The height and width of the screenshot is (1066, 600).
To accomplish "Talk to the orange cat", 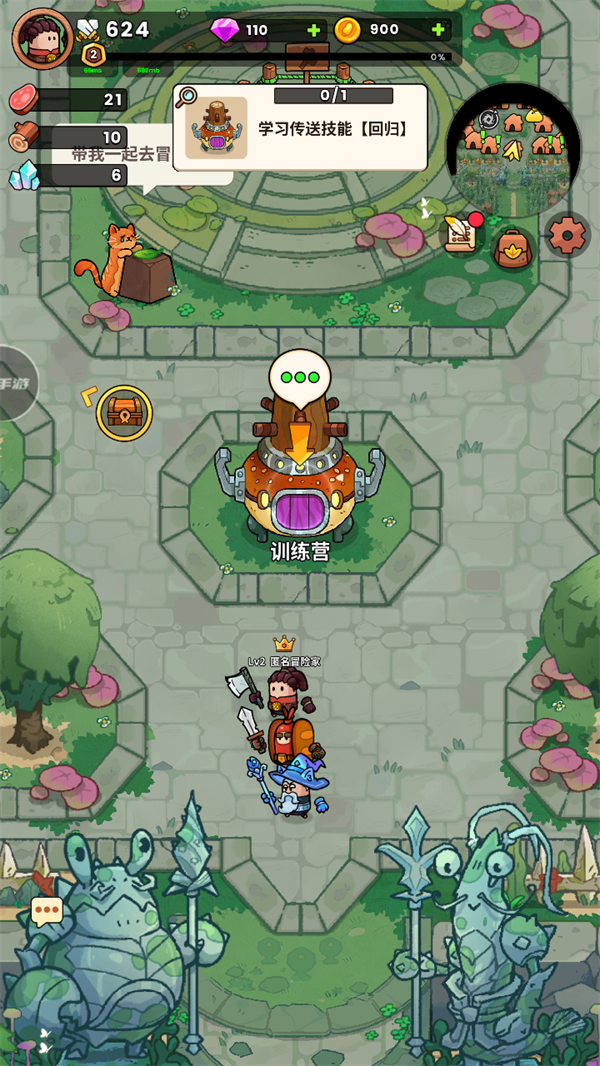I will coord(110,262).
